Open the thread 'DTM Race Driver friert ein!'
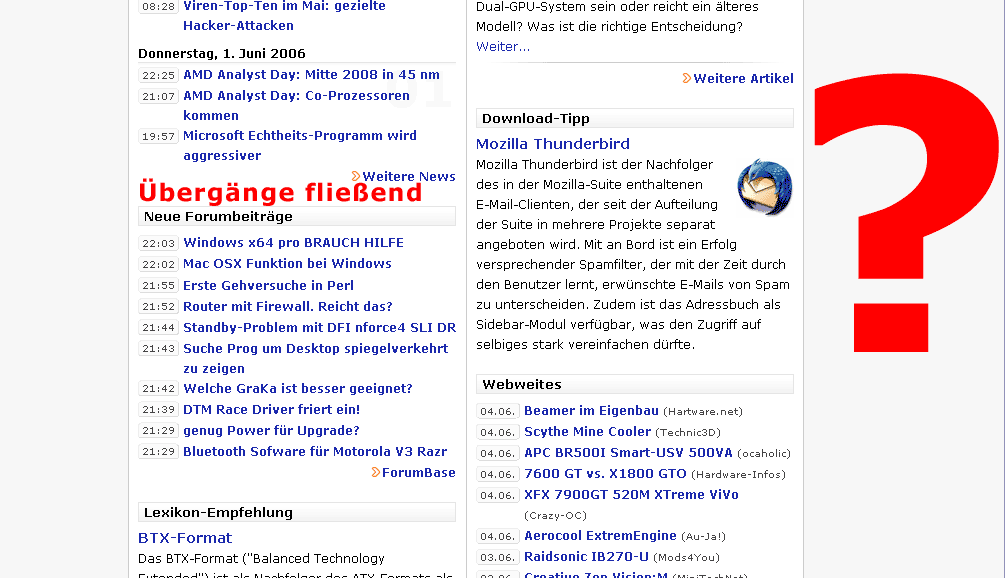The width and height of the screenshot is (1005, 578). point(271,410)
